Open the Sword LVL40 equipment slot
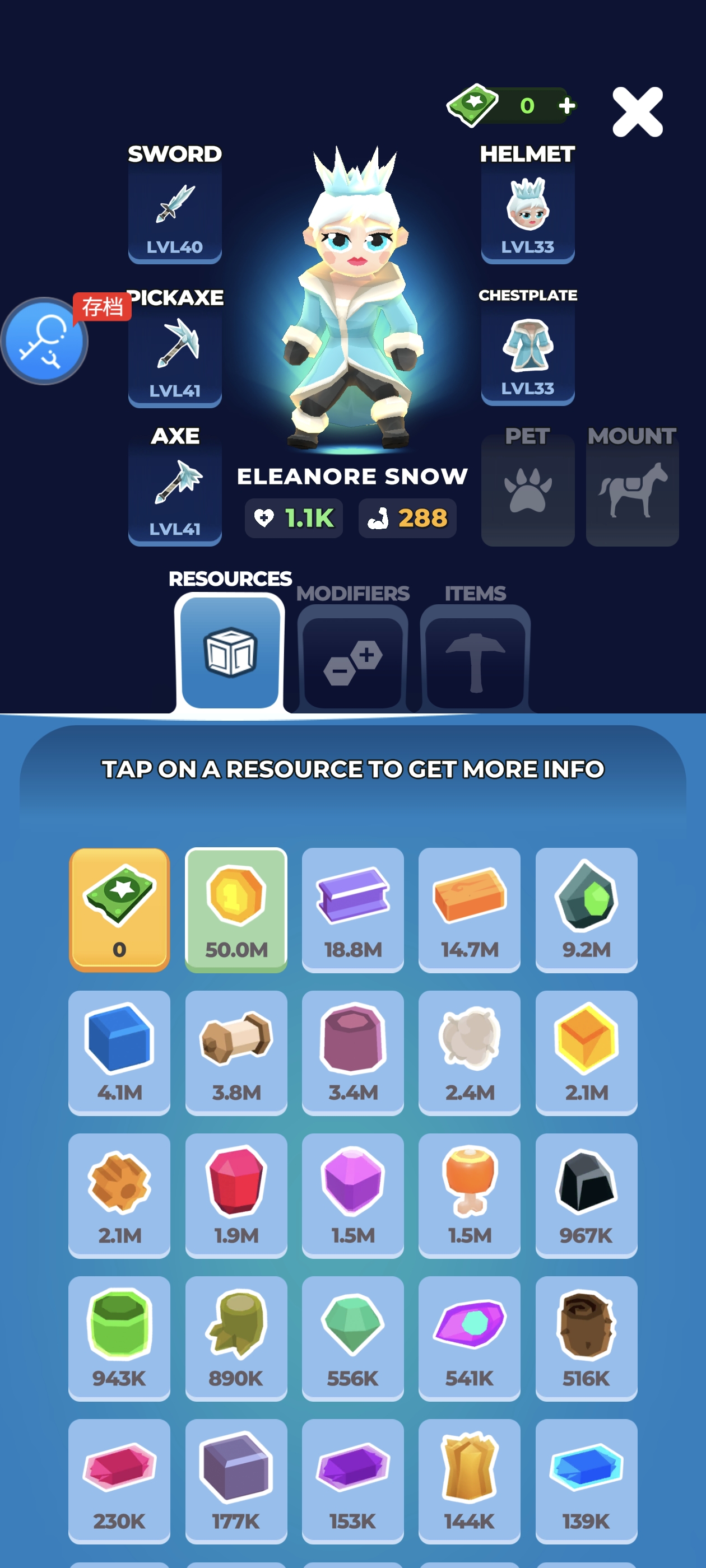706x1568 pixels. tap(175, 213)
